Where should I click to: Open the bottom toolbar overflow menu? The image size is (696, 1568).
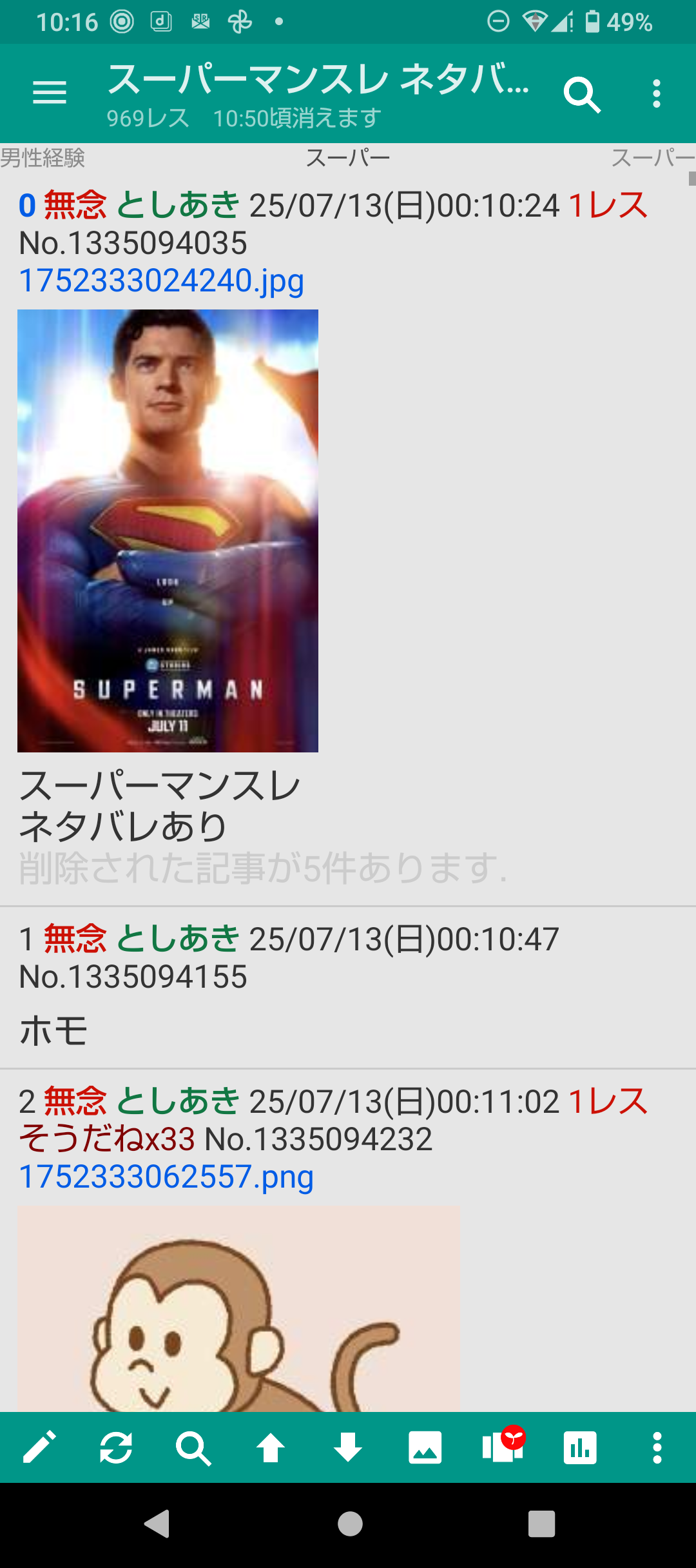[657, 1448]
